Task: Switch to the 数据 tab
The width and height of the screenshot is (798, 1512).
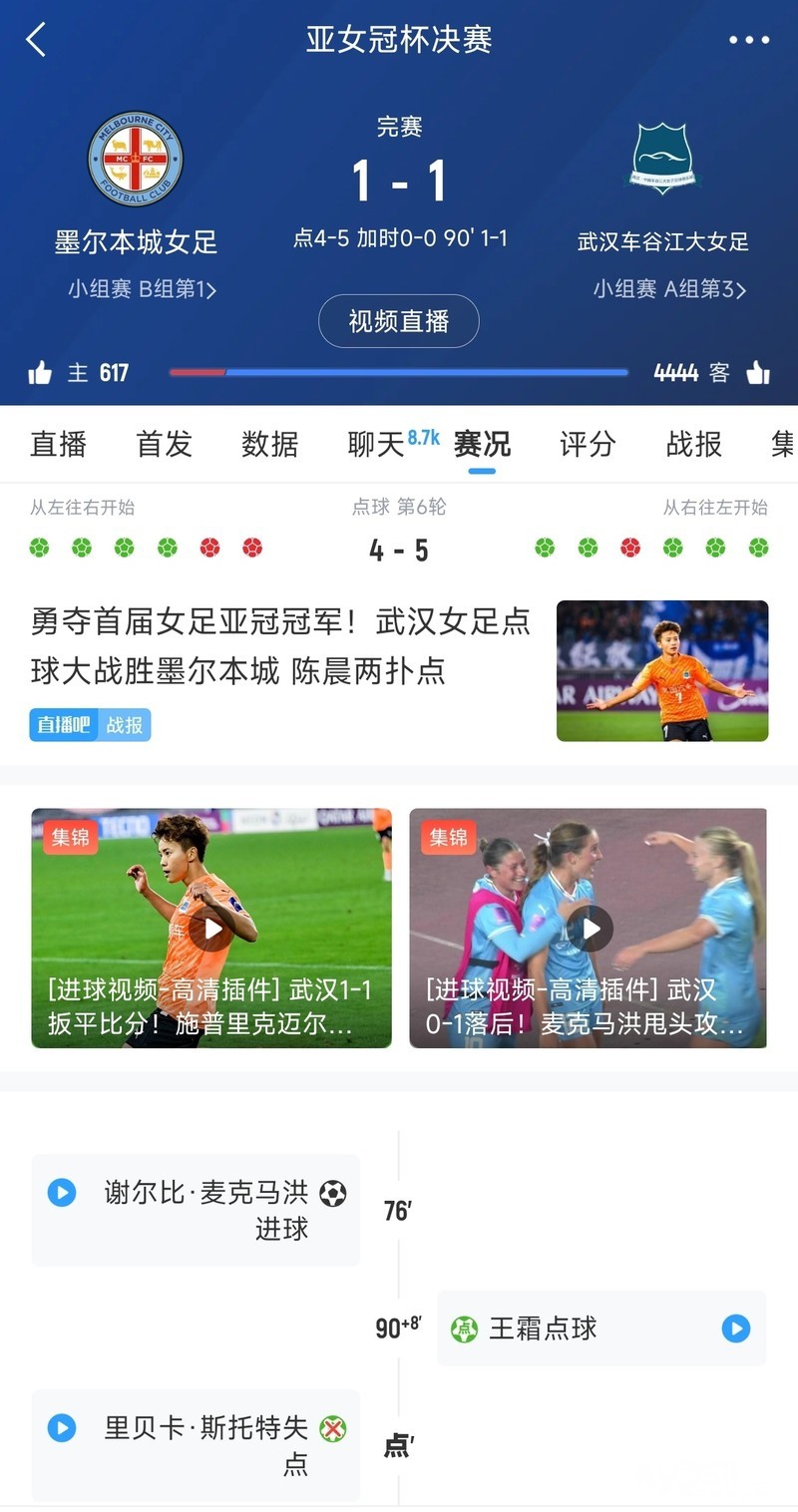Action: tap(270, 444)
